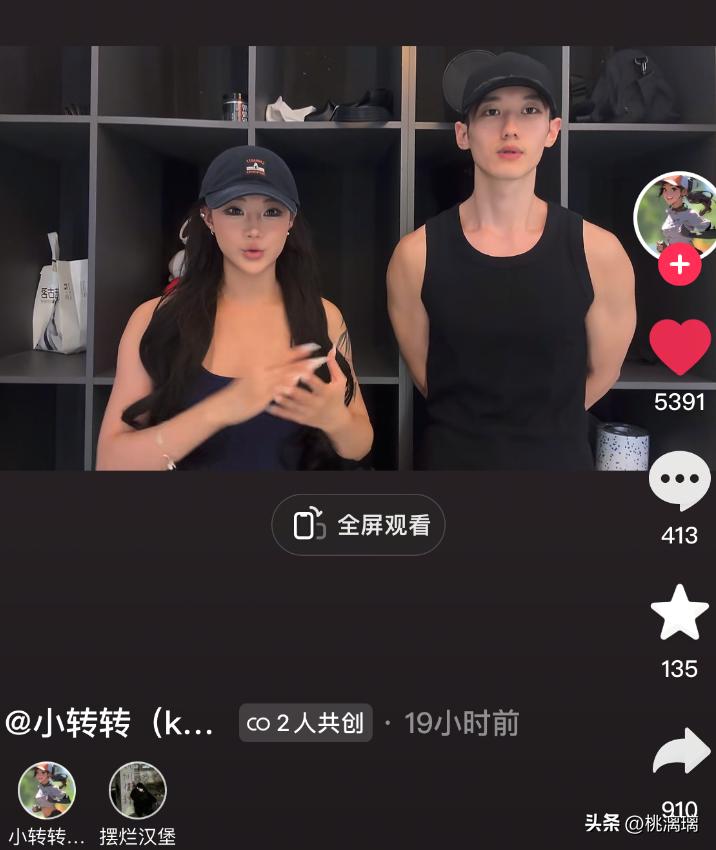Follow the creator with the plus button

click(x=680, y=265)
